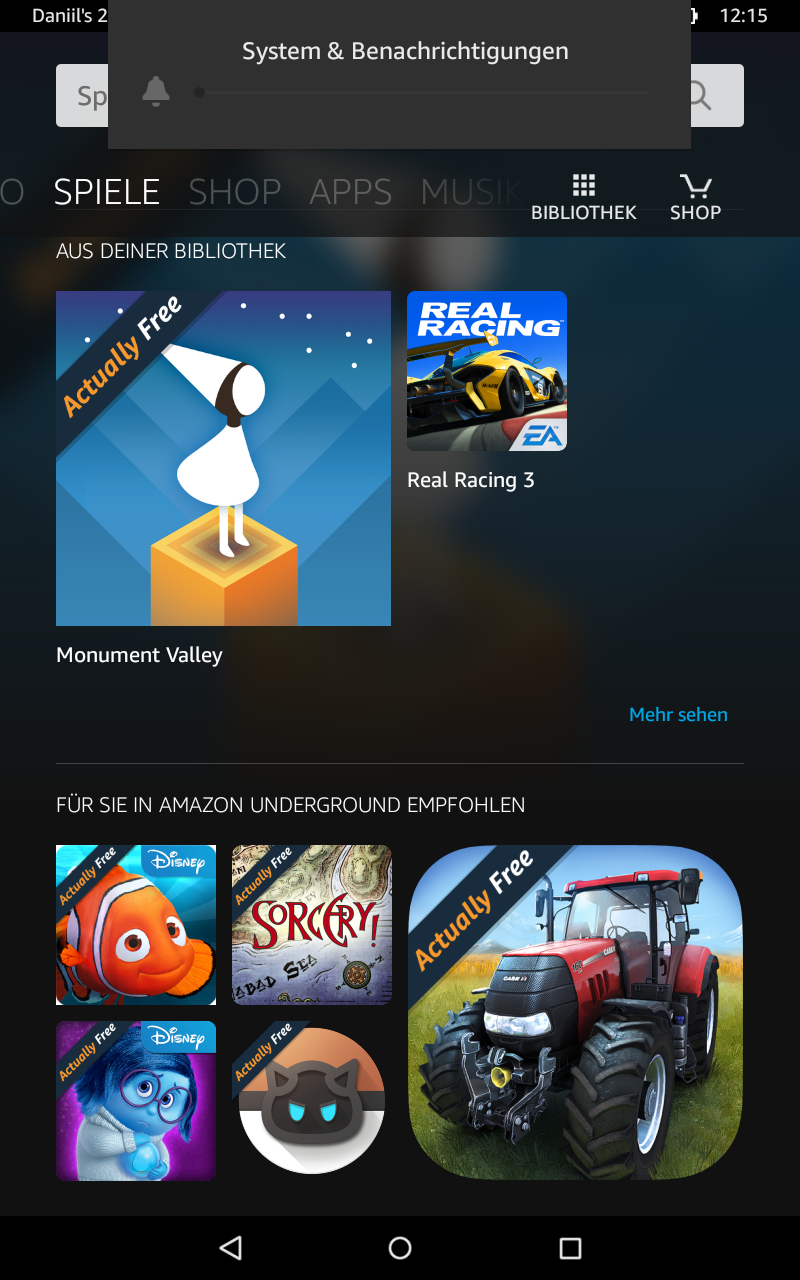The width and height of the screenshot is (800, 1280).
Task: Open recent apps with the square button
Action: [570, 1247]
